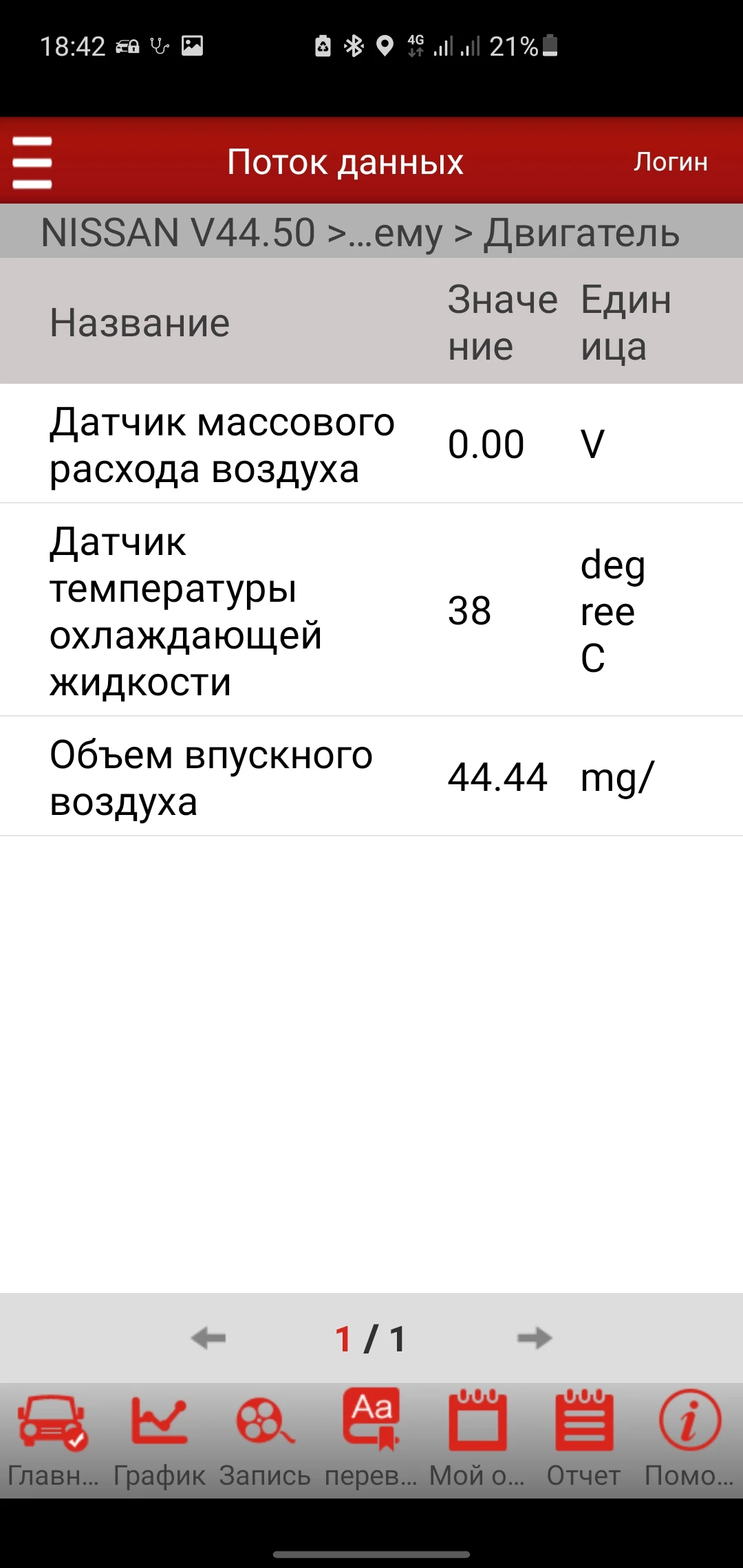Go to the previous data page arrow
The height and width of the screenshot is (1568, 743).
tap(208, 1338)
